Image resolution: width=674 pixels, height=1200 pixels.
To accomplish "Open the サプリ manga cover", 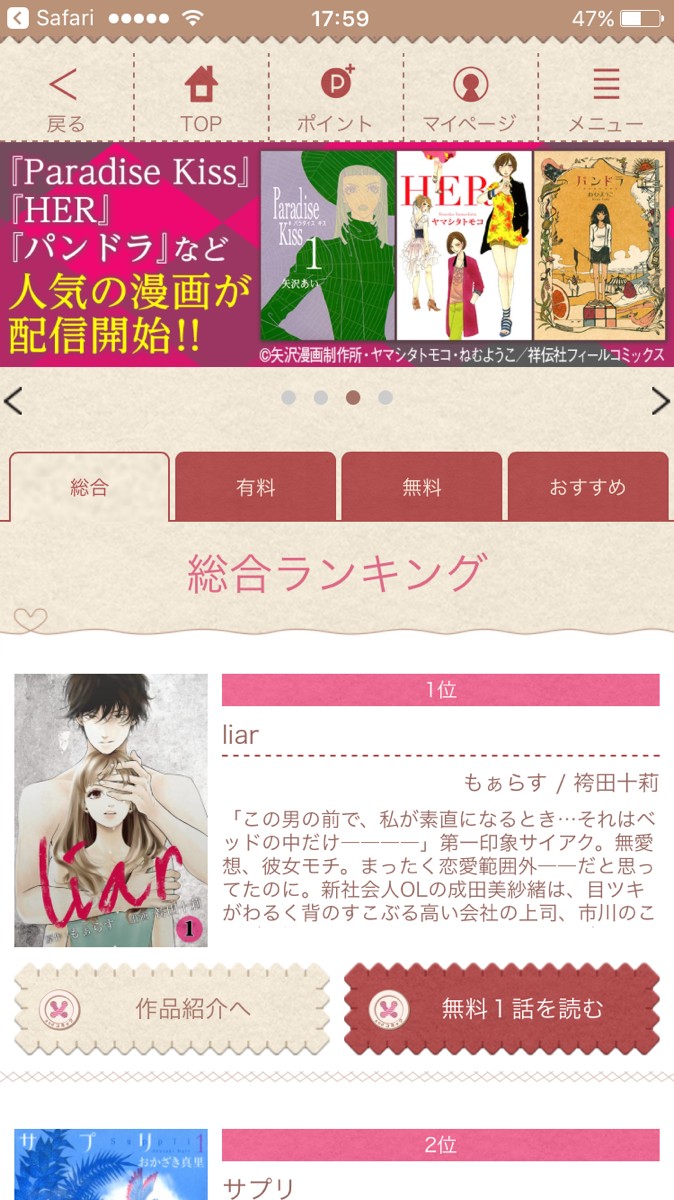I will 111,1165.
